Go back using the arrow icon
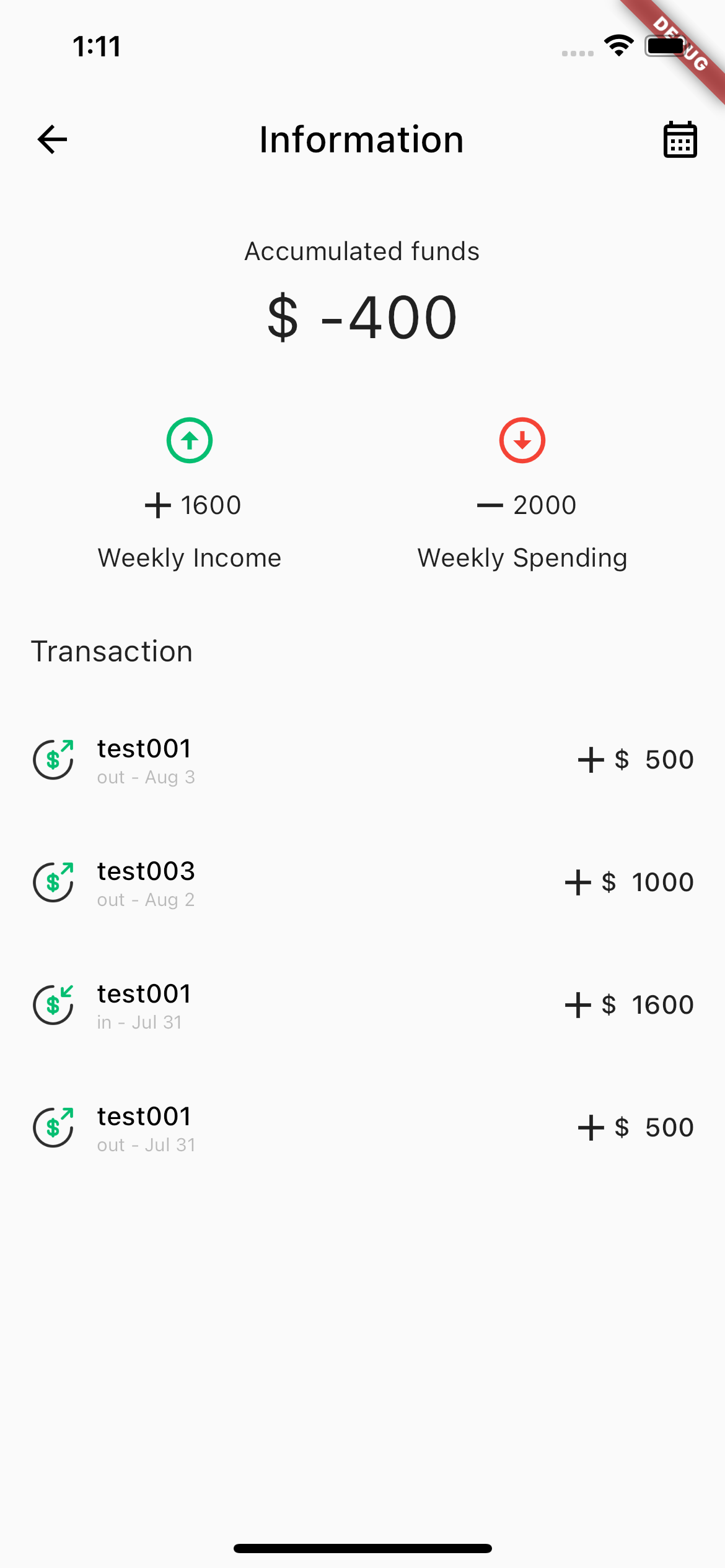This screenshot has height=1568, width=725. point(52,139)
